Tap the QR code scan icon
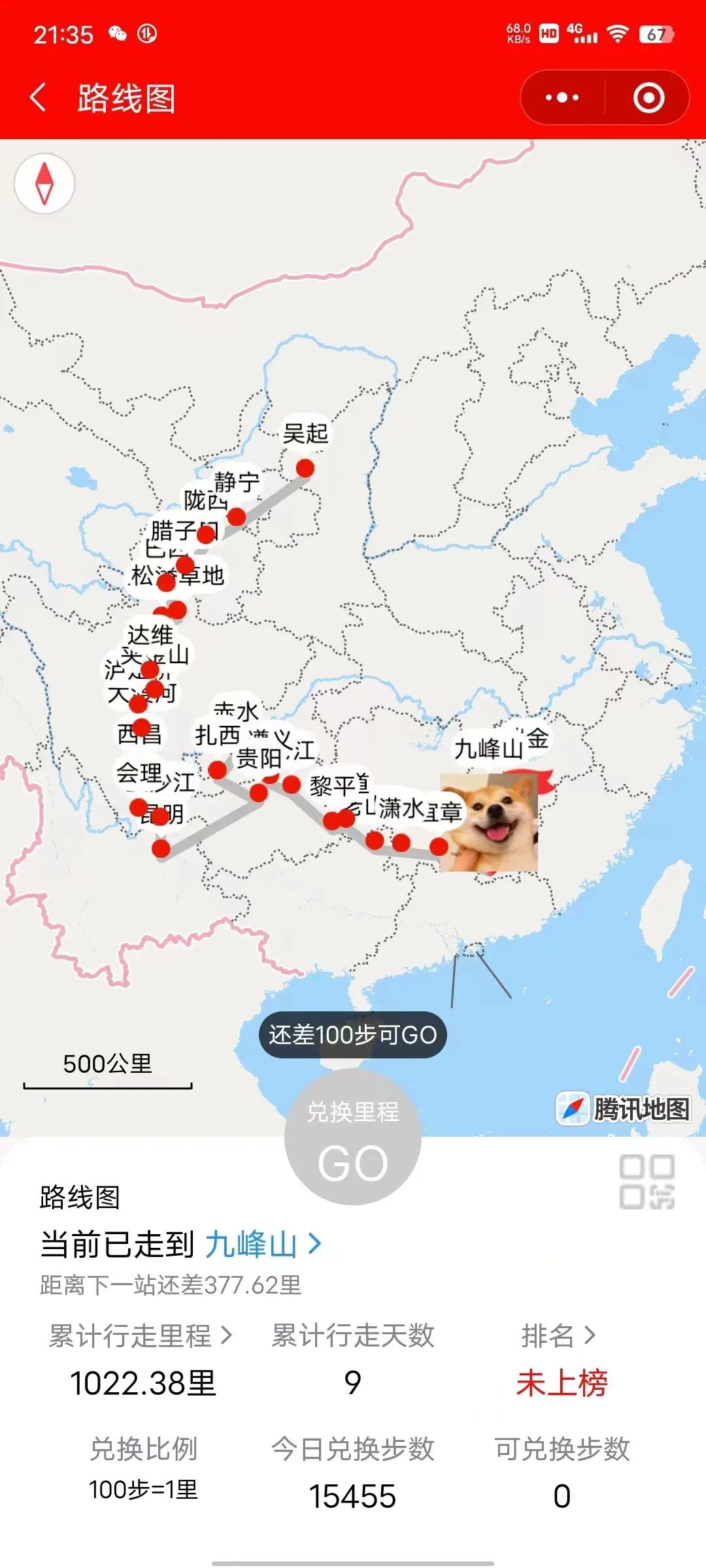This screenshot has width=706, height=1568. pyautogui.click(x=647, y=1181)
